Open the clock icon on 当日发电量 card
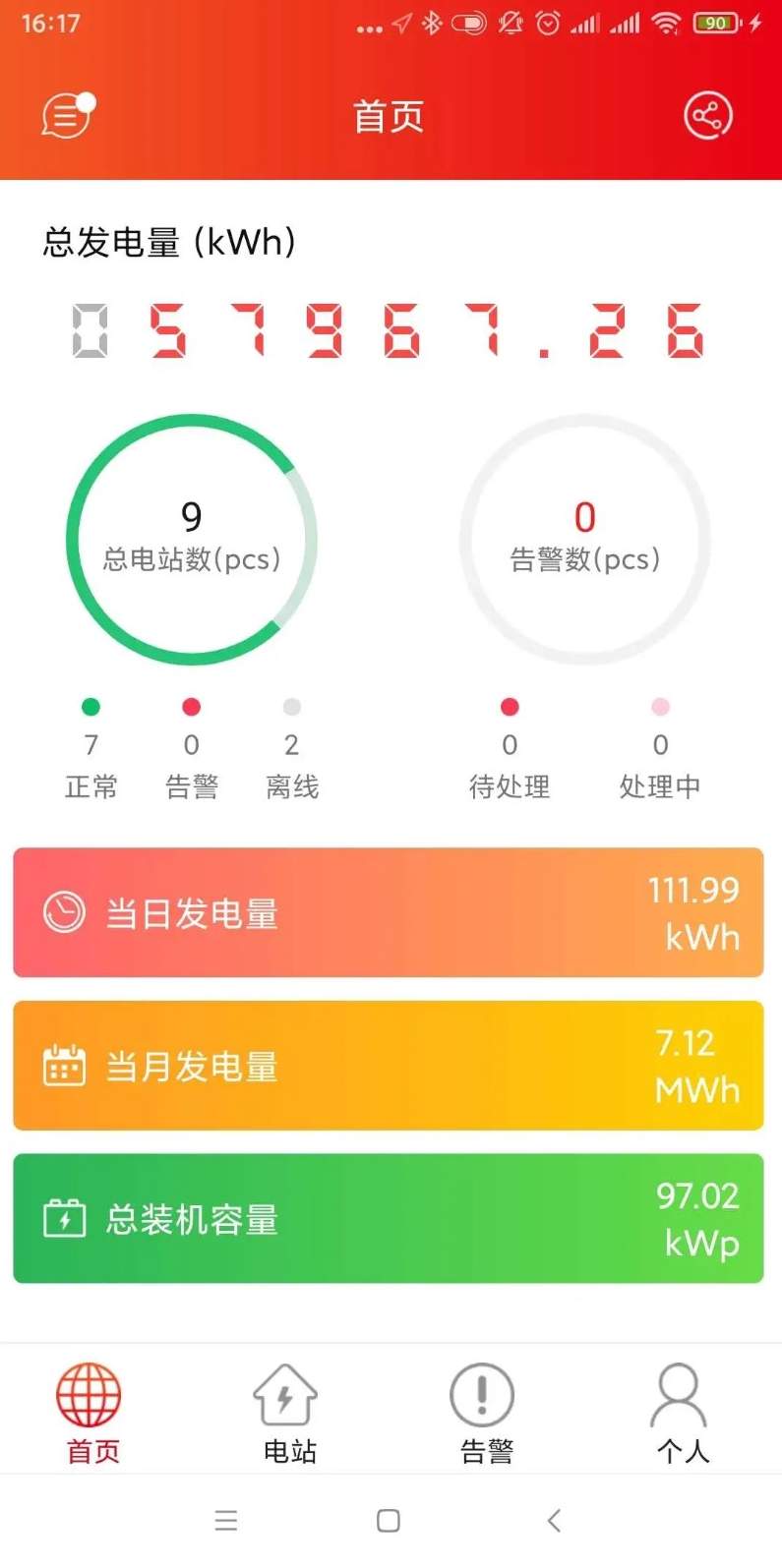The width and height of the screenshot is (782, 1568). (64, 912)
